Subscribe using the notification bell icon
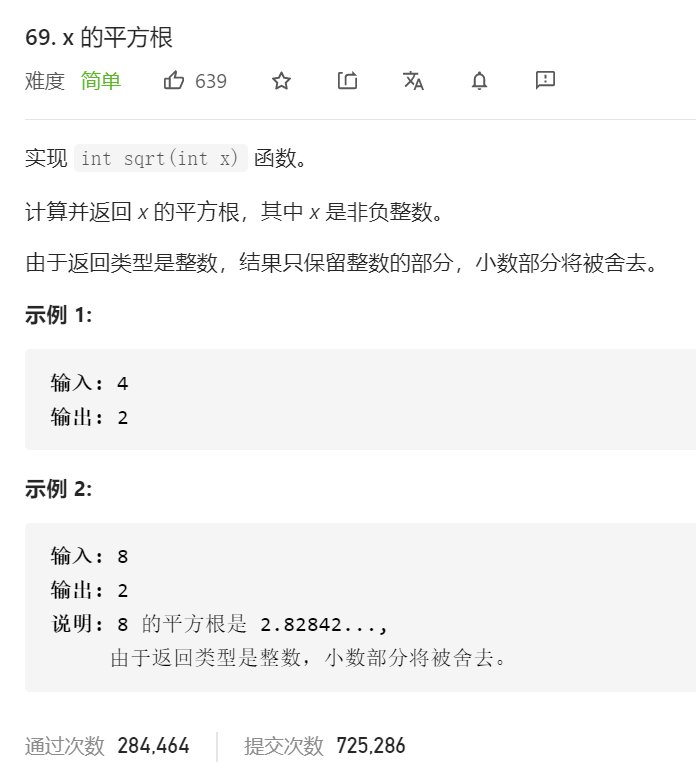 tap(479, 81)
